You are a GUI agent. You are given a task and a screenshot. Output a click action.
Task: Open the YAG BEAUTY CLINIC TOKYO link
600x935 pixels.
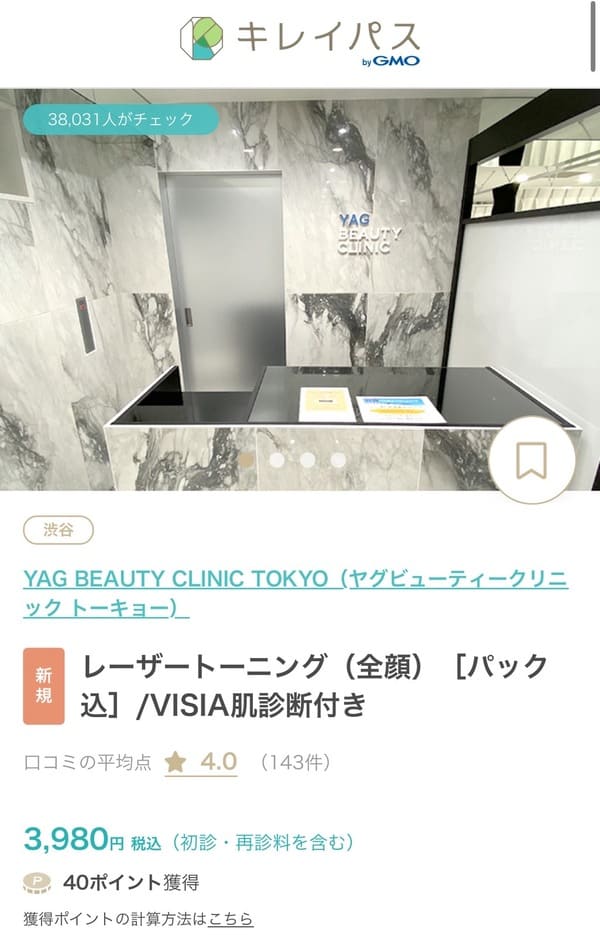tap(296, 593)
